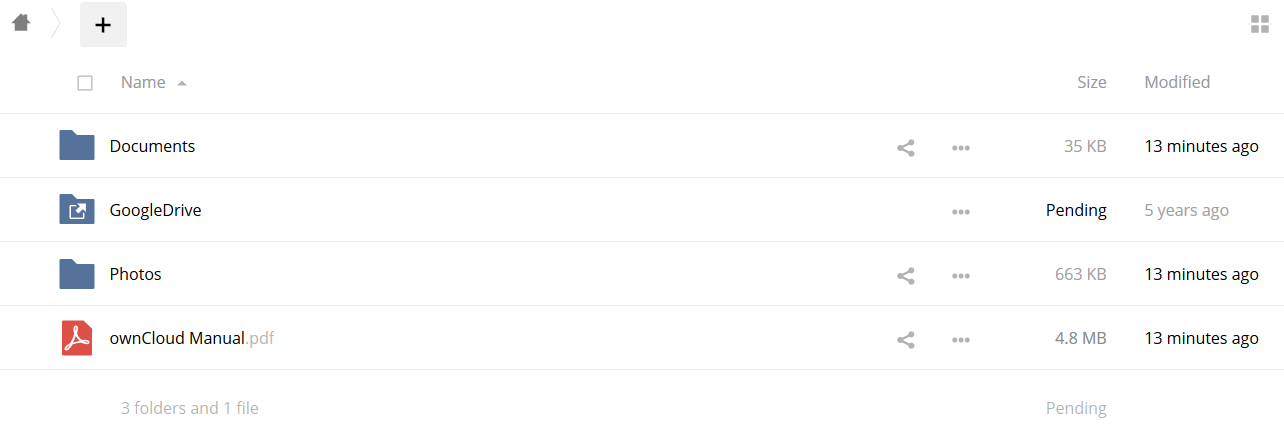
Task: Open more actions for ownCloud Manual.pdf
Action: [x=960, y=340]
